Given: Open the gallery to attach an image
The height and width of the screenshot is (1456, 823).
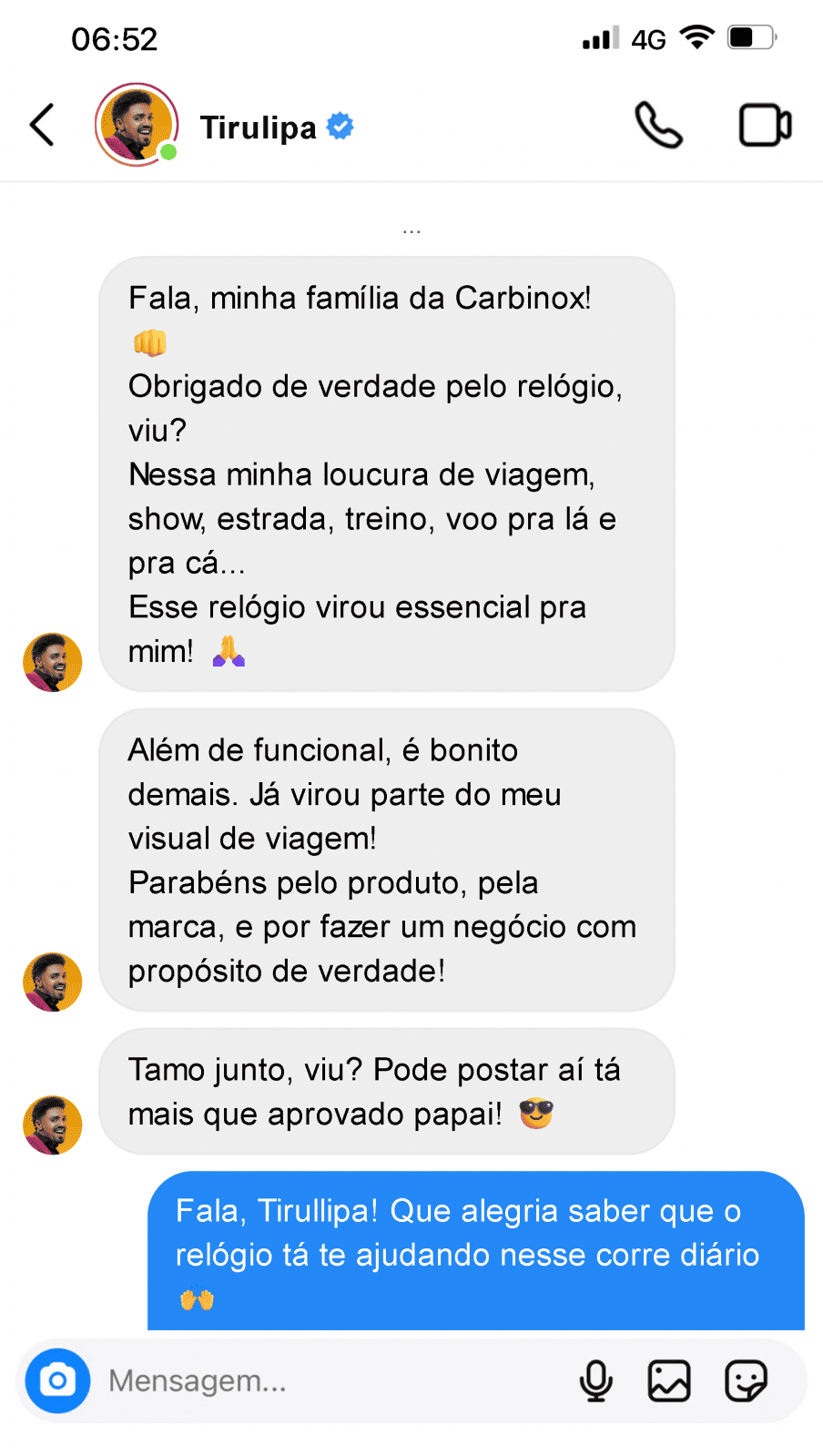Looking at the screenshot, I should click(x=669, y=1380).
